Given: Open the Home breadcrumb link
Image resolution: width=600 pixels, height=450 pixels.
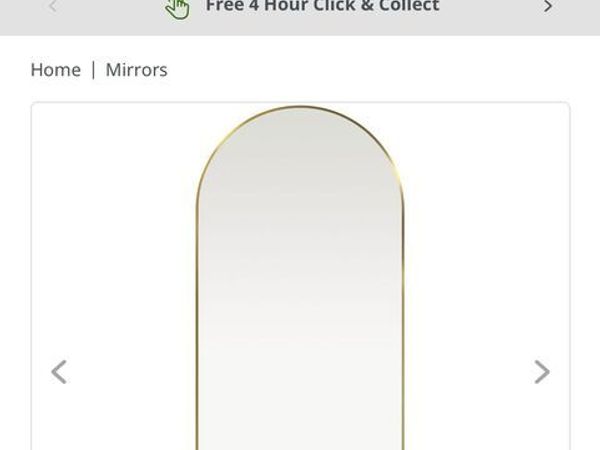Looking at the screenshot, I should coord(55,70).
